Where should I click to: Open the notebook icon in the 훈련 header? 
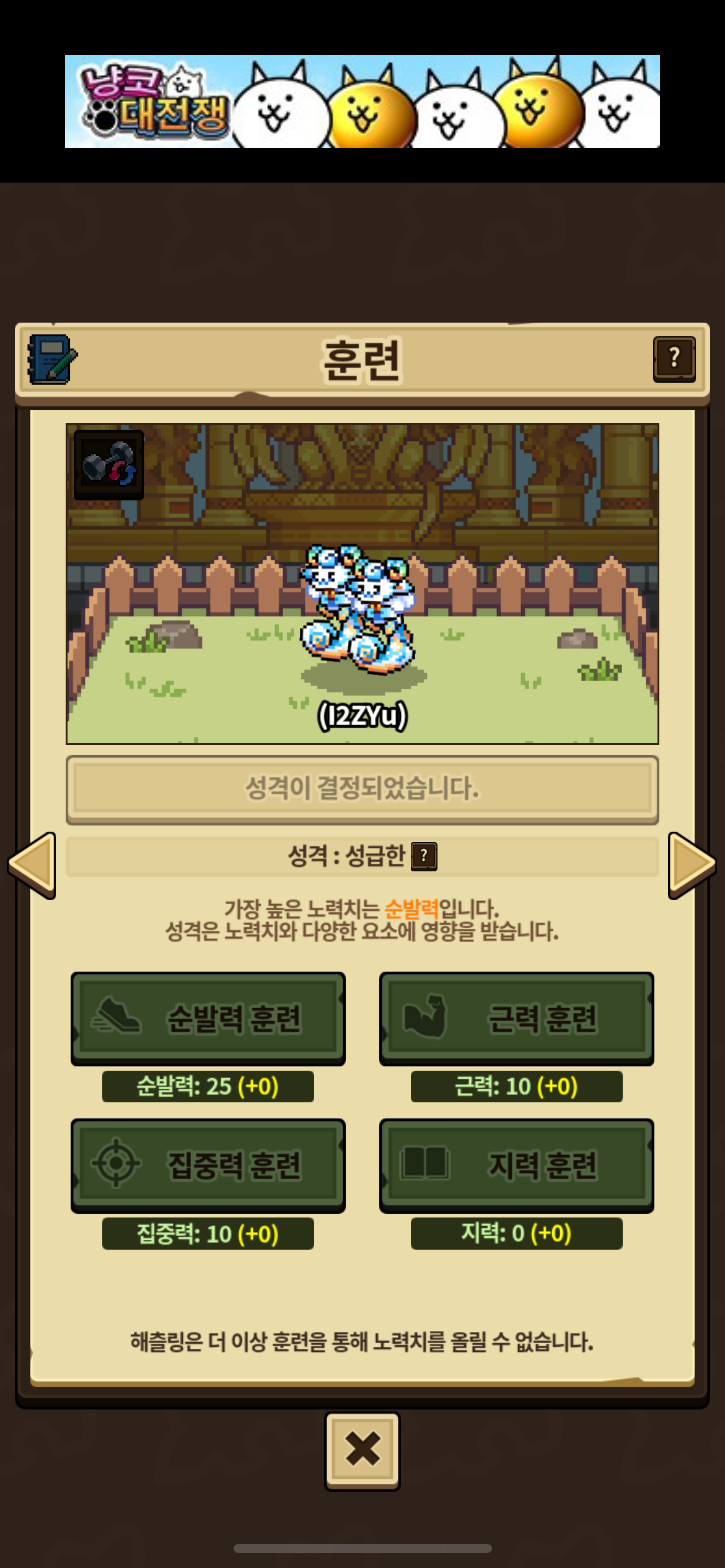52,359
